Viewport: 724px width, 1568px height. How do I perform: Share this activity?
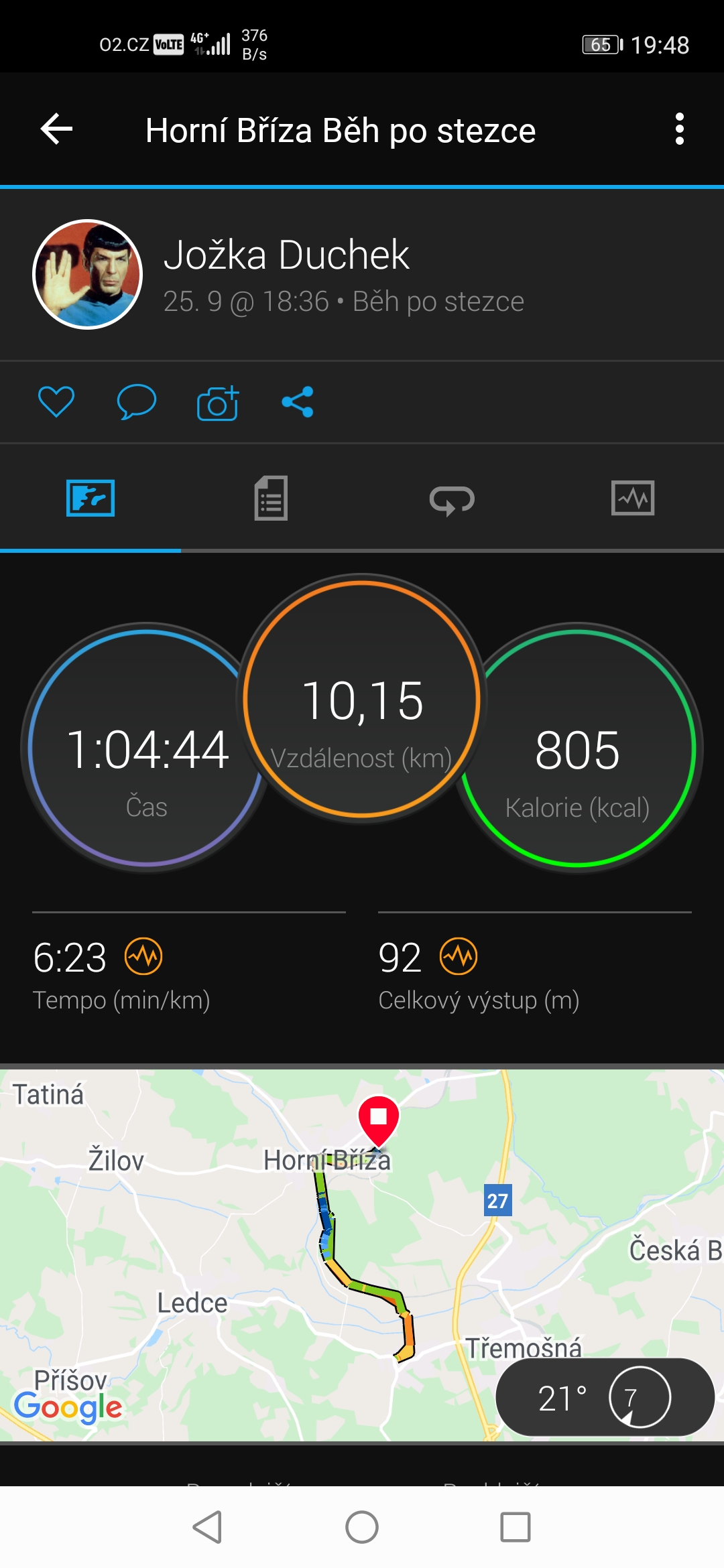click(298, 402)
